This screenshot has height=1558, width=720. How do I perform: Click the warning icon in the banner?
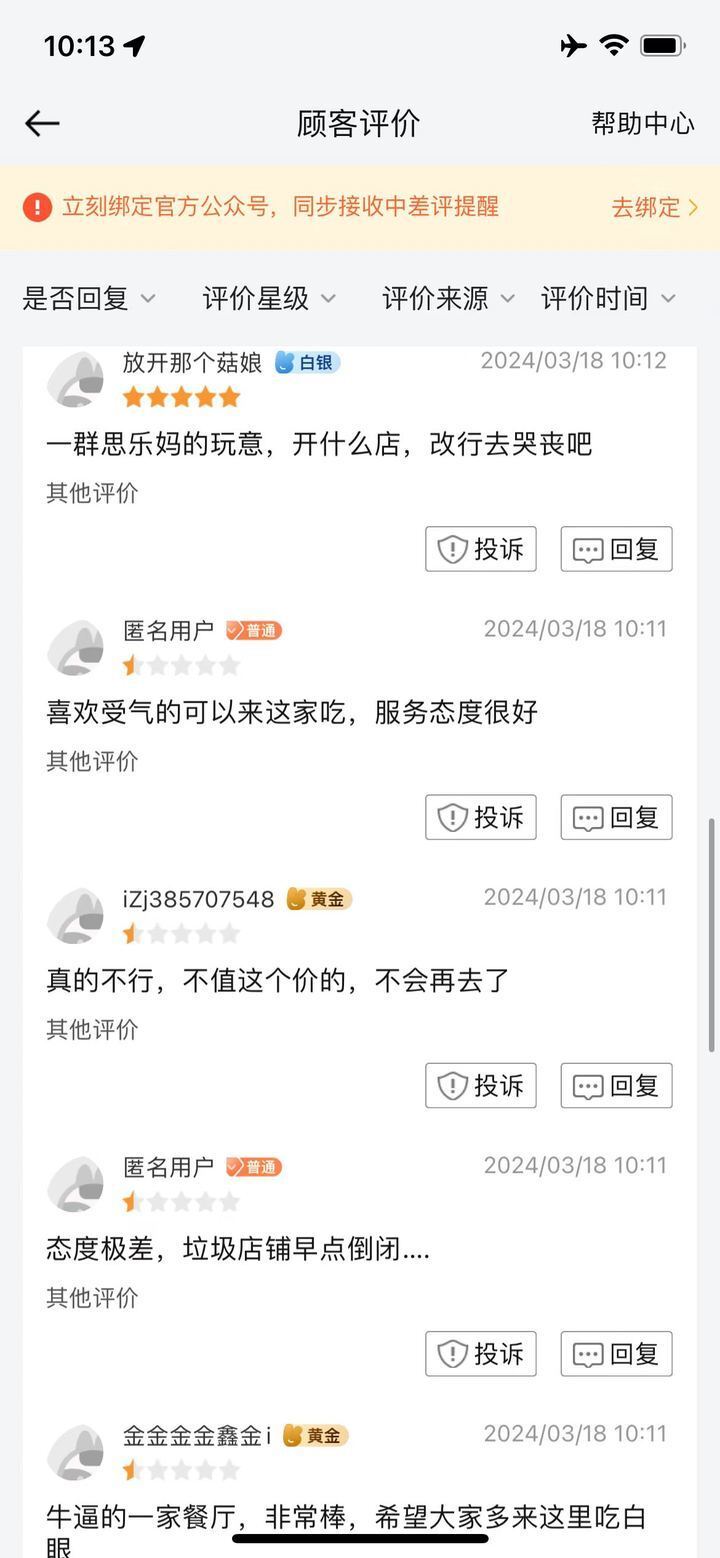[37, 205]
